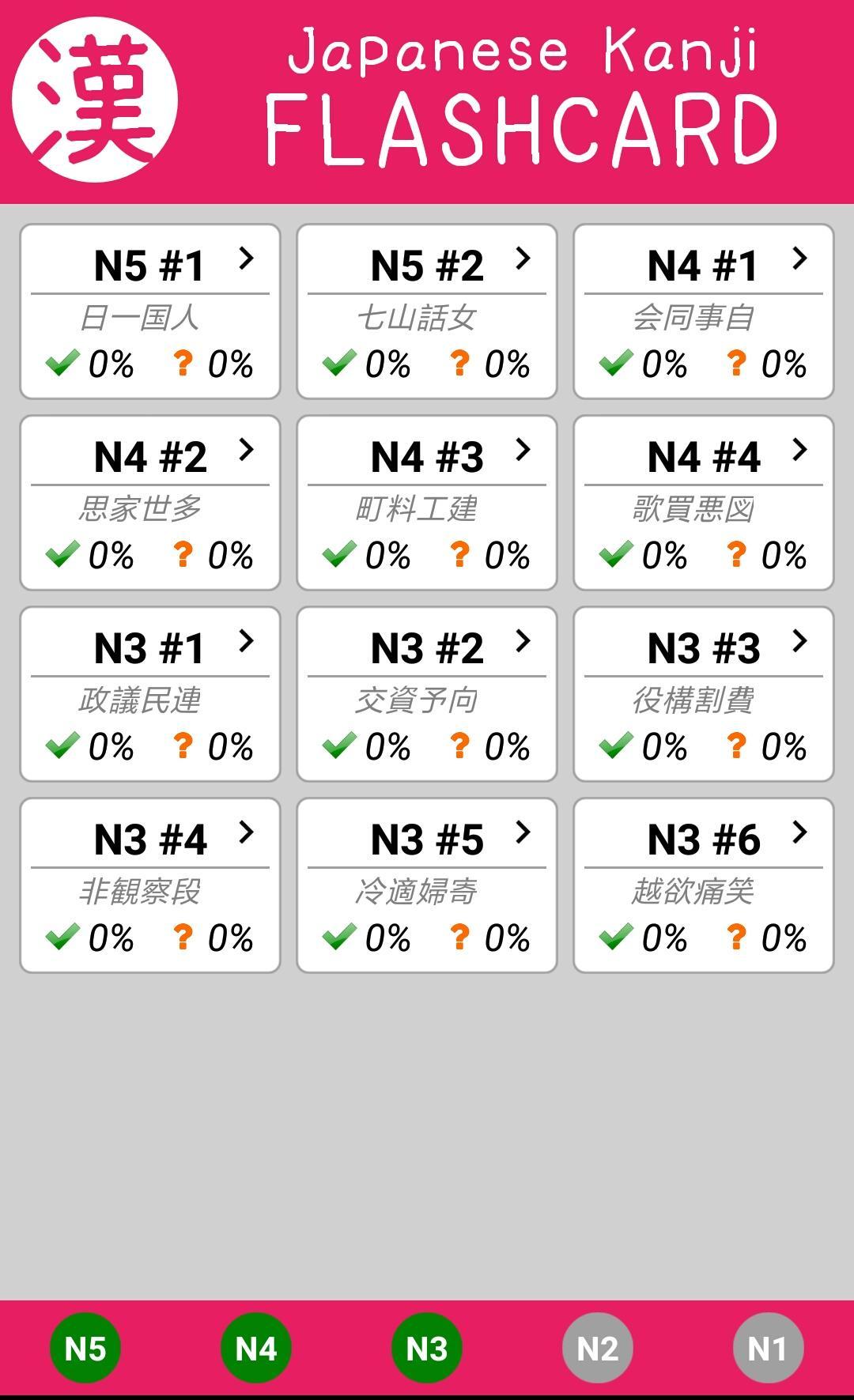Open the N5 #2 flashcard set
Viewport: 854px width, 1400px height.
(x=427, y=311)
